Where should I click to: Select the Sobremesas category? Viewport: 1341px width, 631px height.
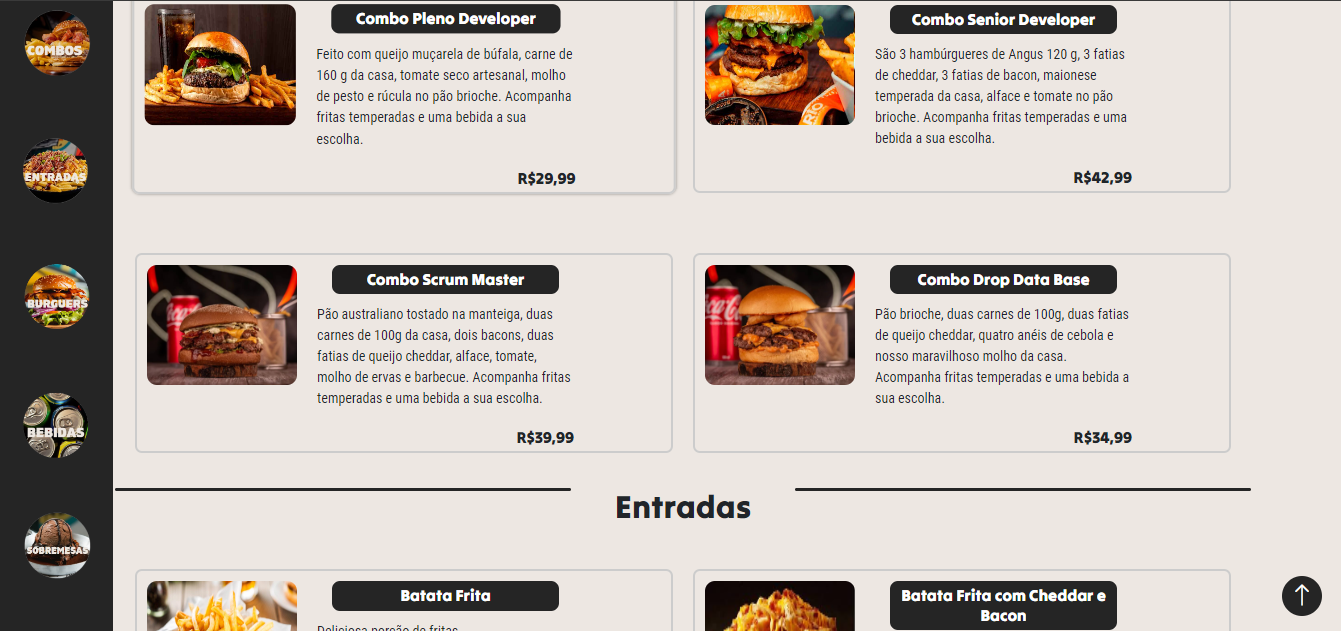(57, 546)
